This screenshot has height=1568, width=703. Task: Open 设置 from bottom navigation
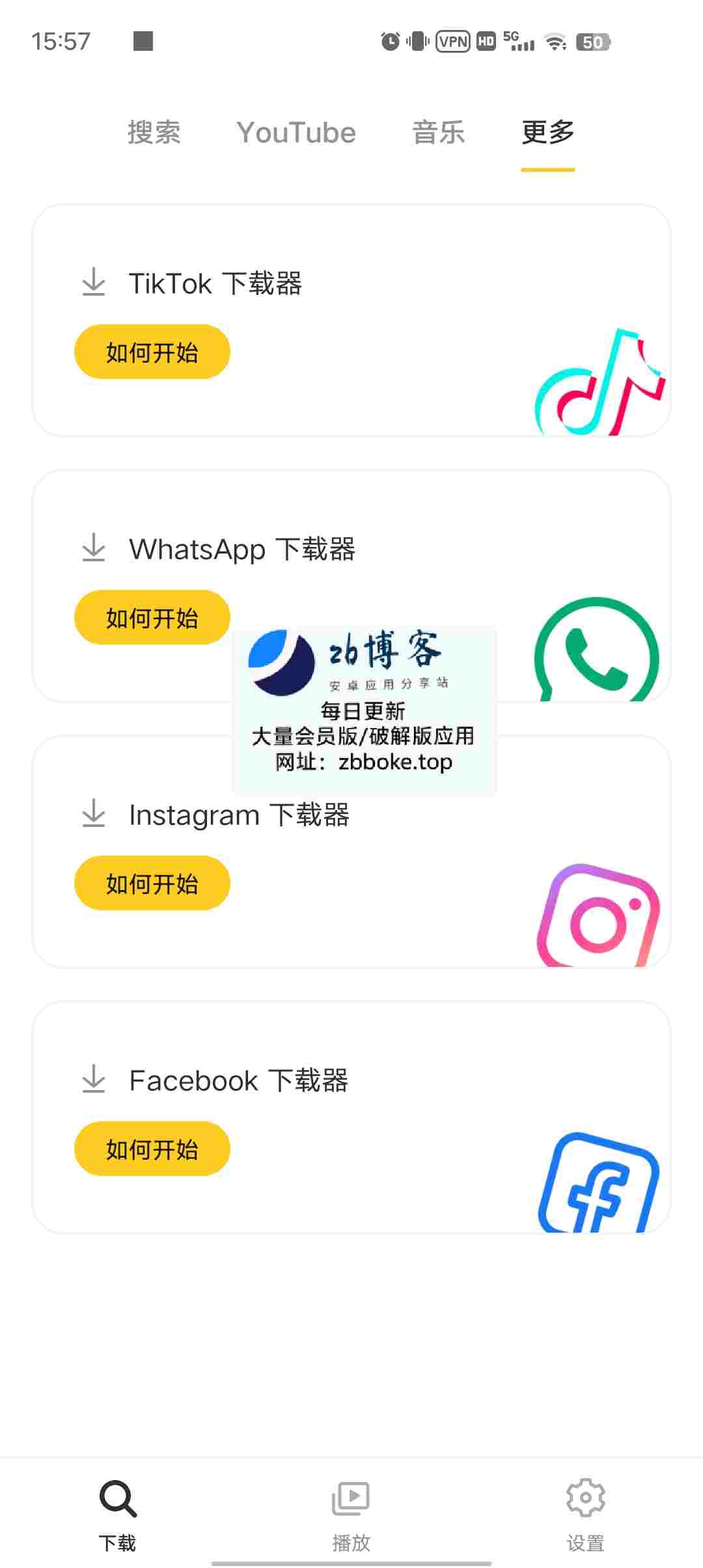tap(585, 1513)
